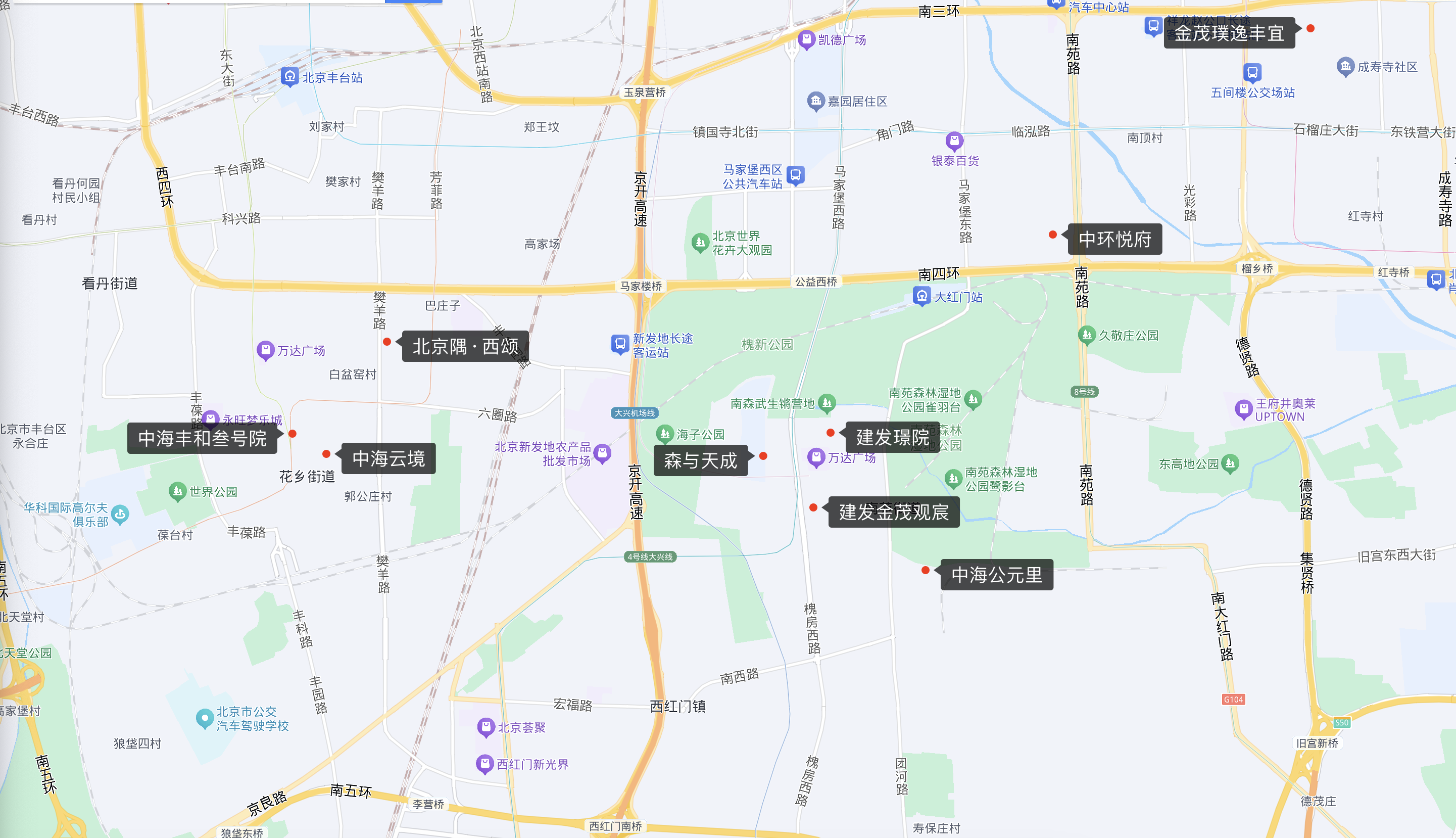Select the 大红门站 station point
The height and width of the screenshot is (838, 1456).
click(921, 296)
